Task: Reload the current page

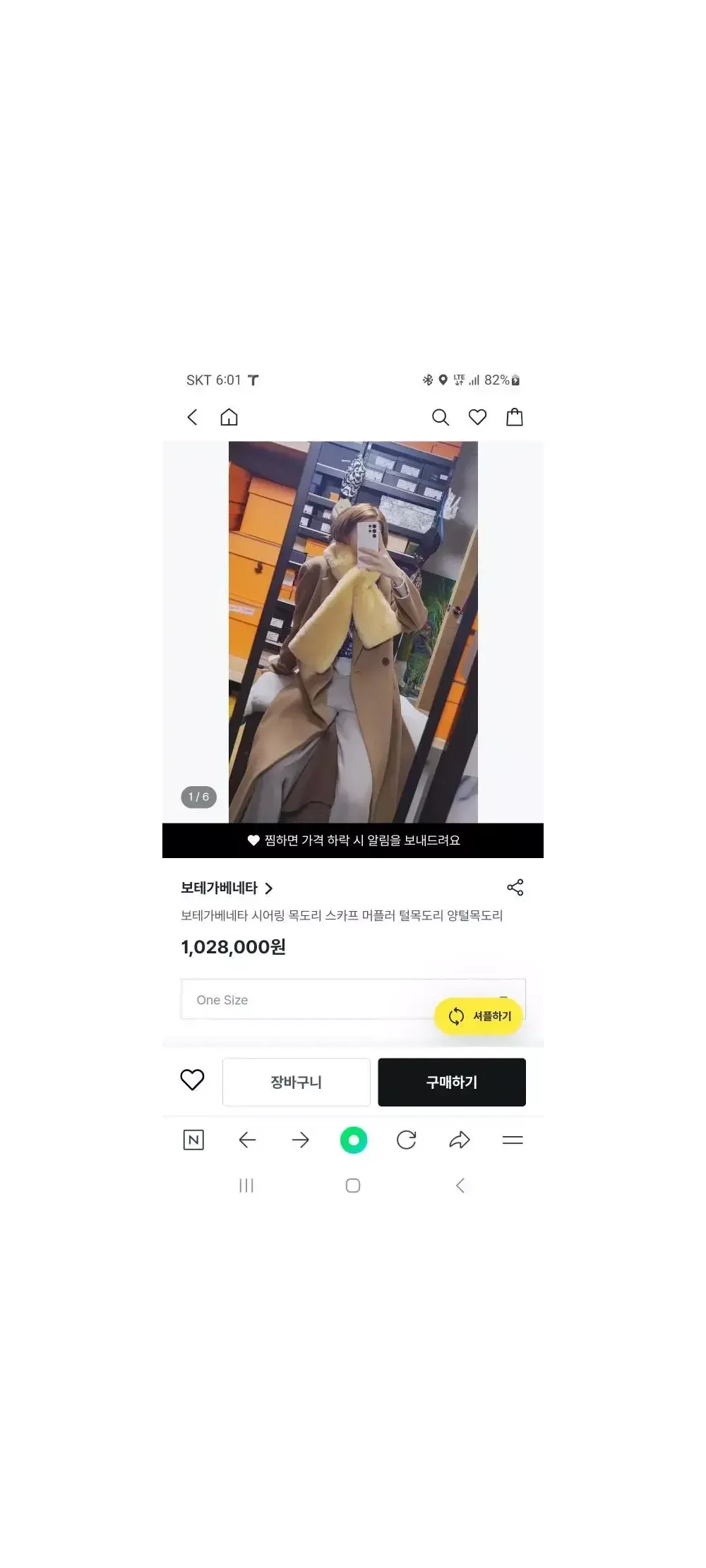Action: click(x=407, y=1140)
